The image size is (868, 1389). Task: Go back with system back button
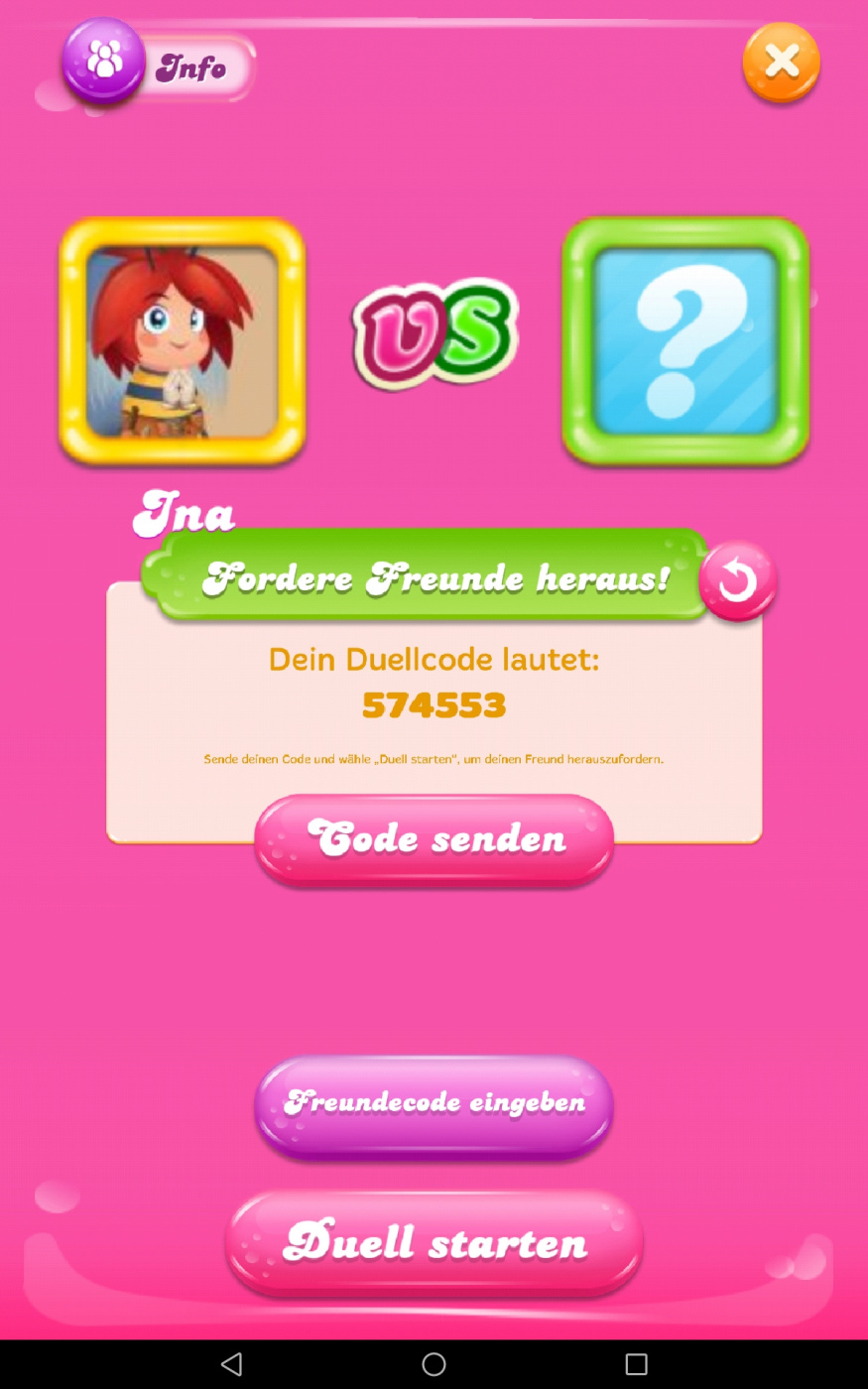click(231, 1364)
